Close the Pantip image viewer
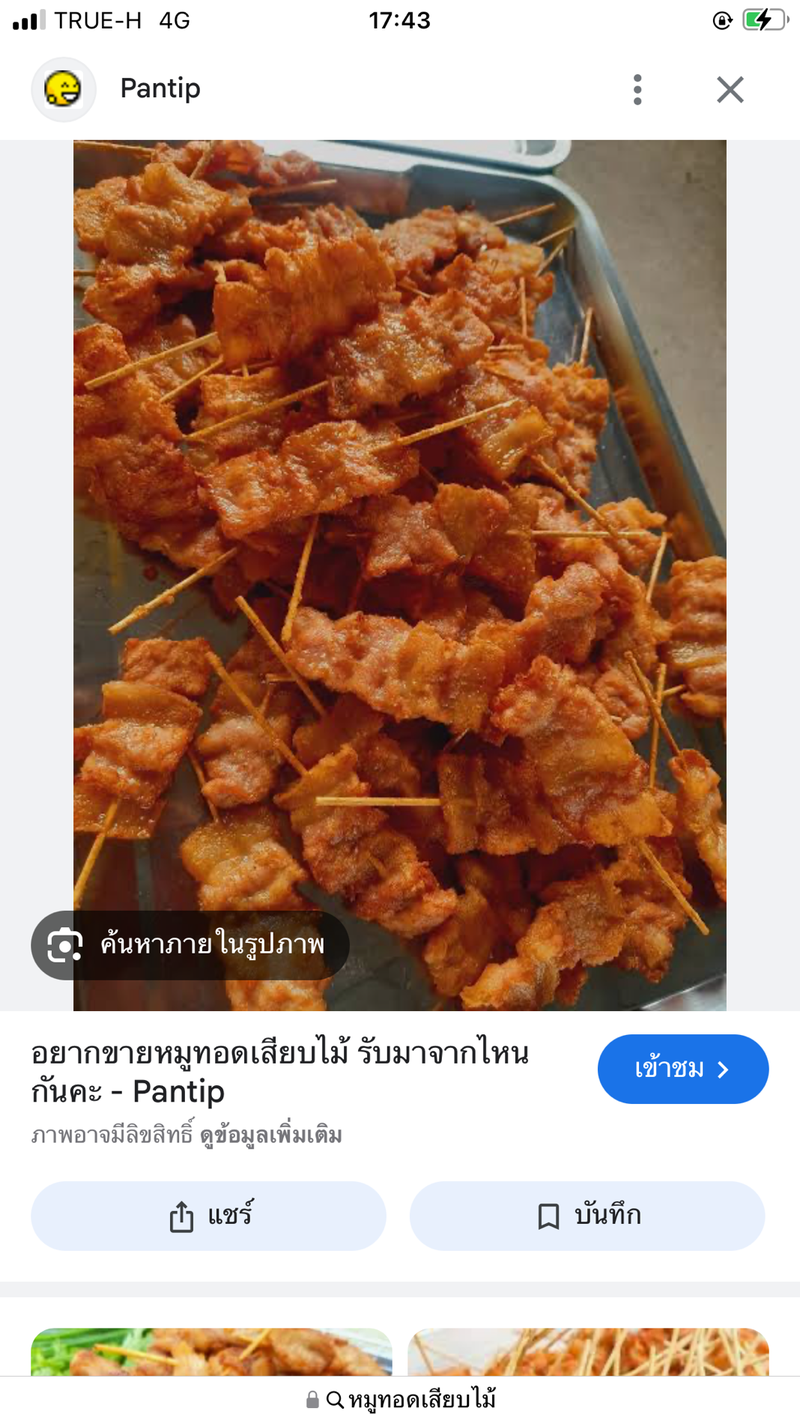 tap(730, 90)
